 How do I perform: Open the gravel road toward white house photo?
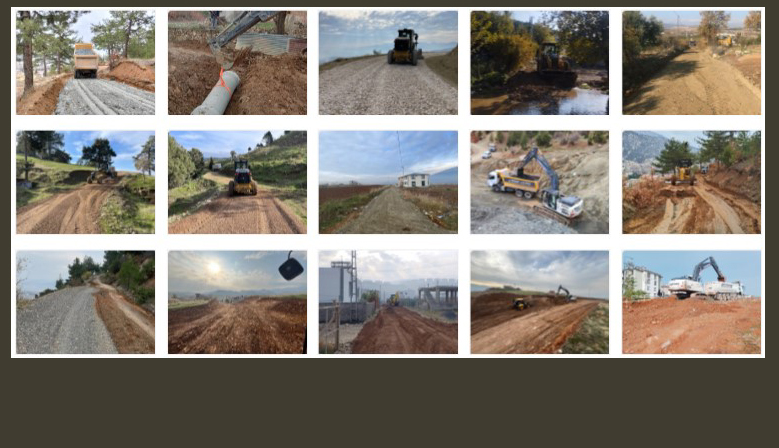click(388, 182)
